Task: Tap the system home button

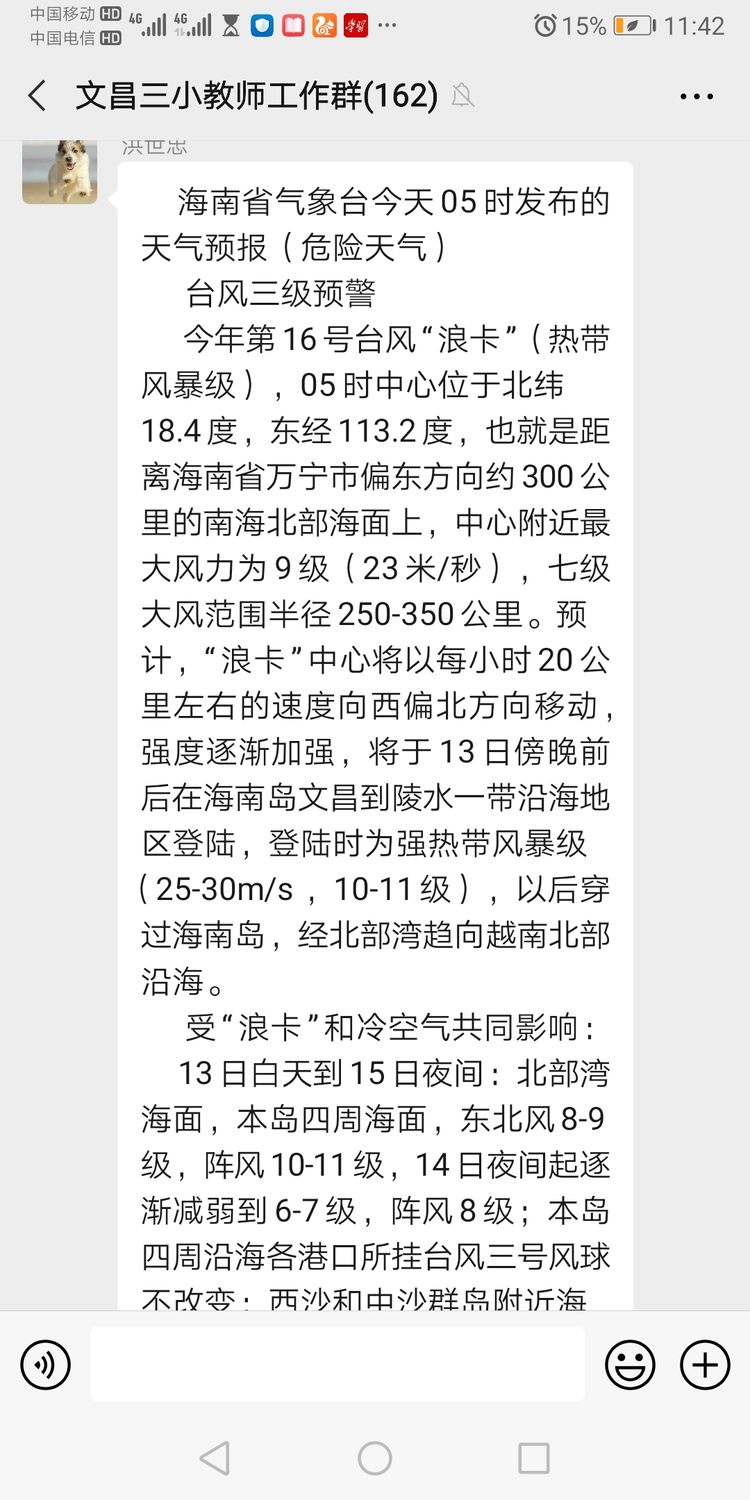Action: (x=375, y=1458)
